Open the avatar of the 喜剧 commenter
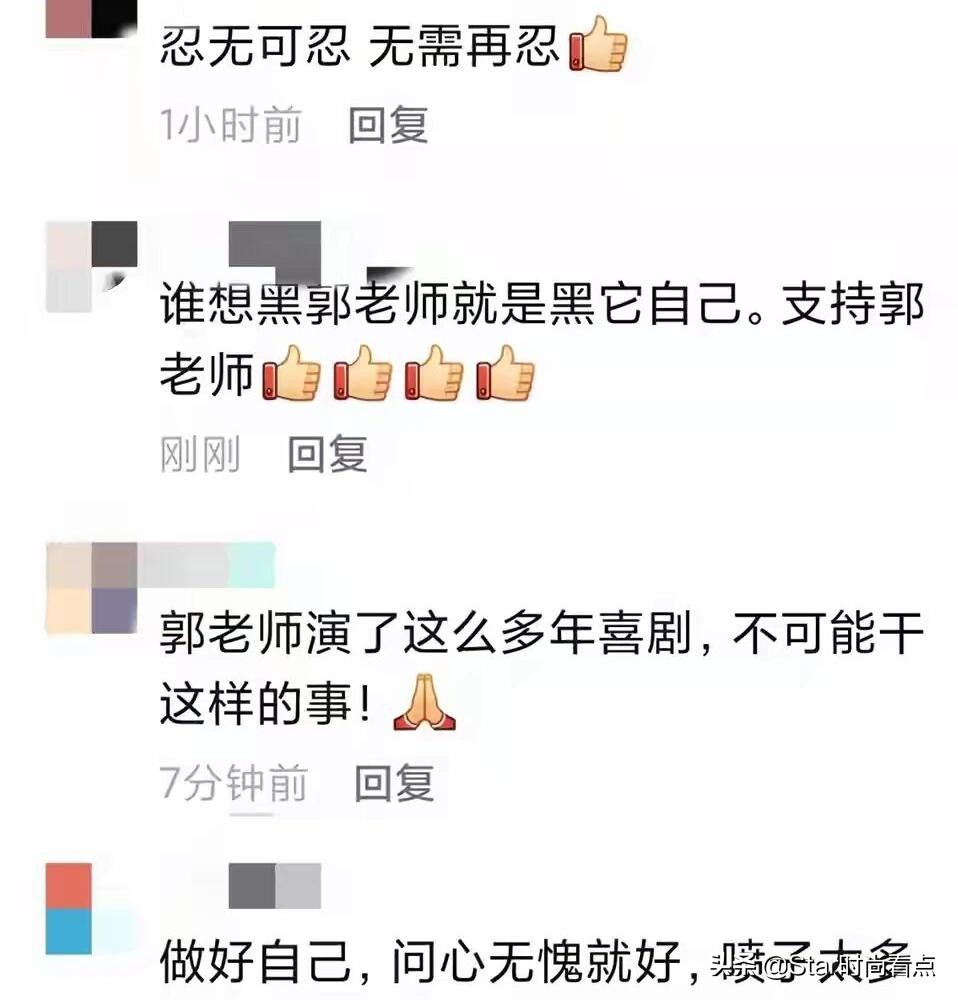This screenshot has height=1000, width=958. click(92, 588)
